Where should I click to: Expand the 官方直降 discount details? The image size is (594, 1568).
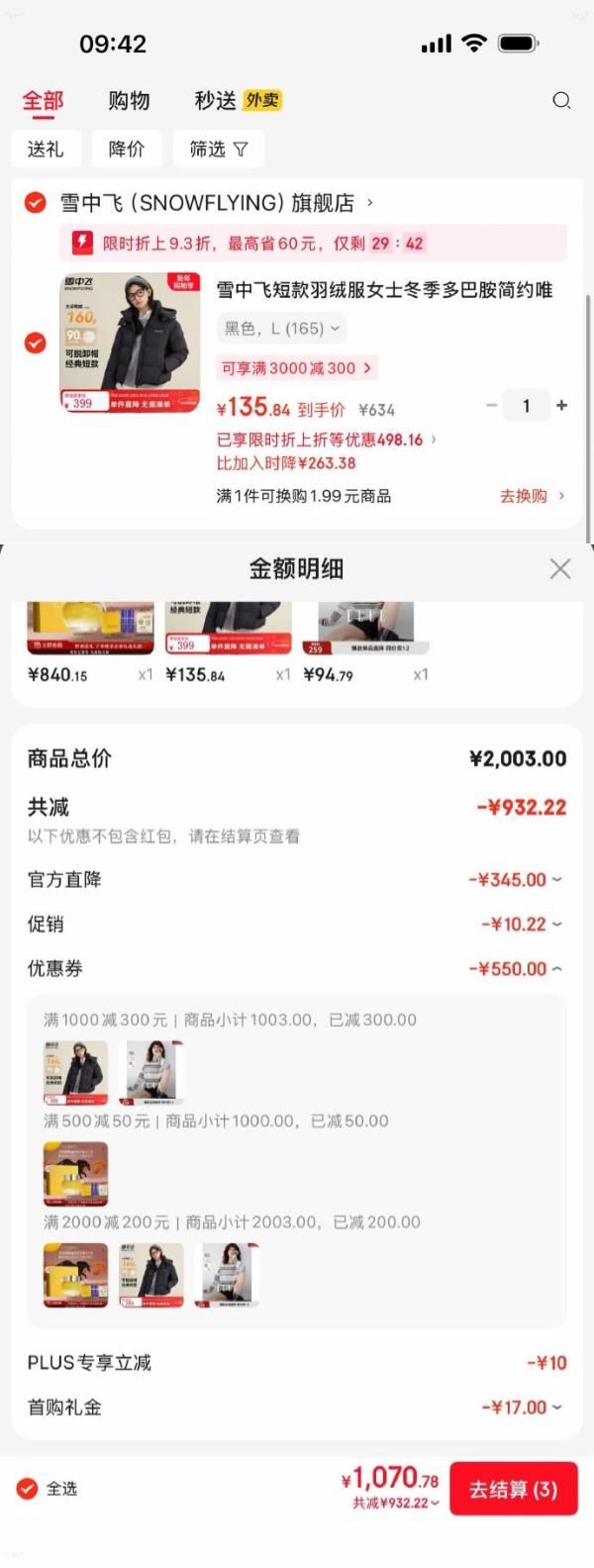click(x=515, y=879)
